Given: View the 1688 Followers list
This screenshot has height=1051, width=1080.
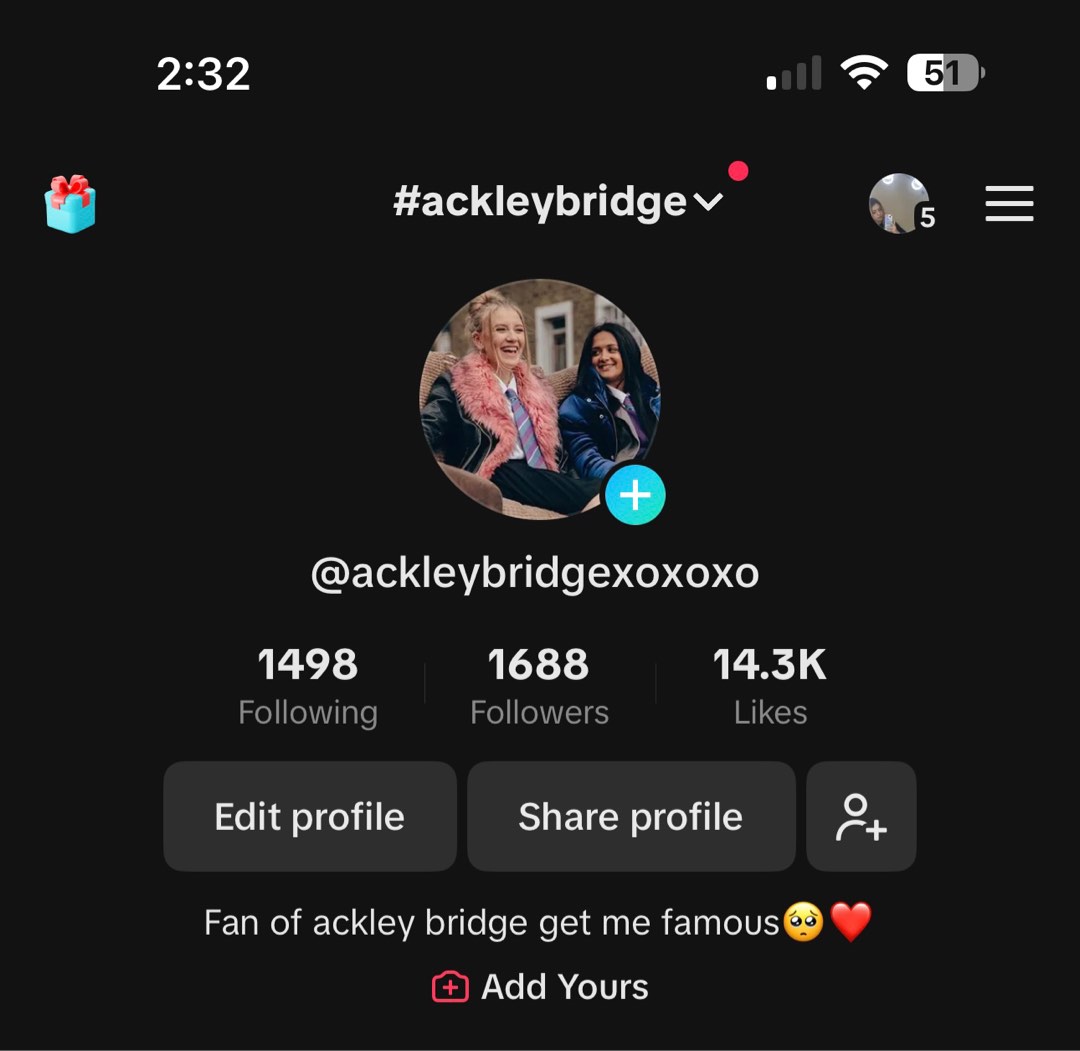Looking at the screenshot, I should 539,686.
